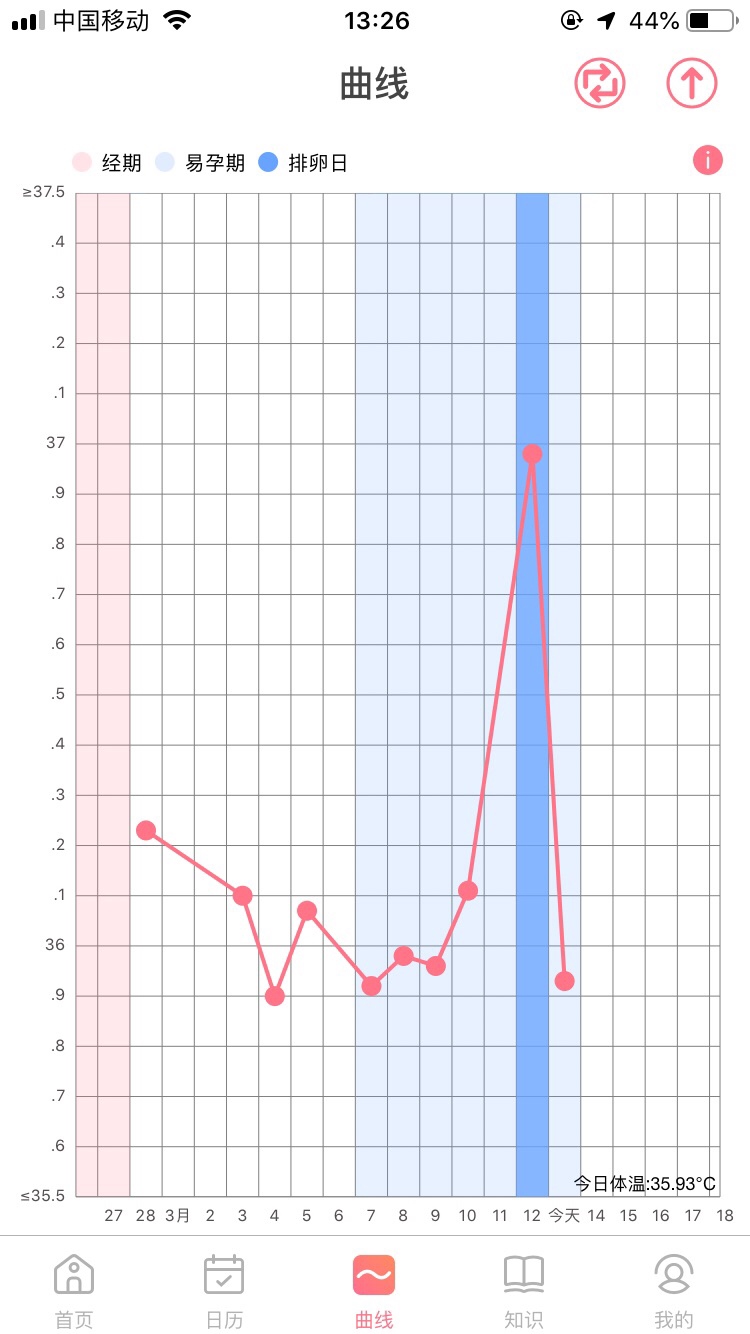
Task: Open the 我的 profile tab
Action: pyautogui.click(x=673, y=1290)
